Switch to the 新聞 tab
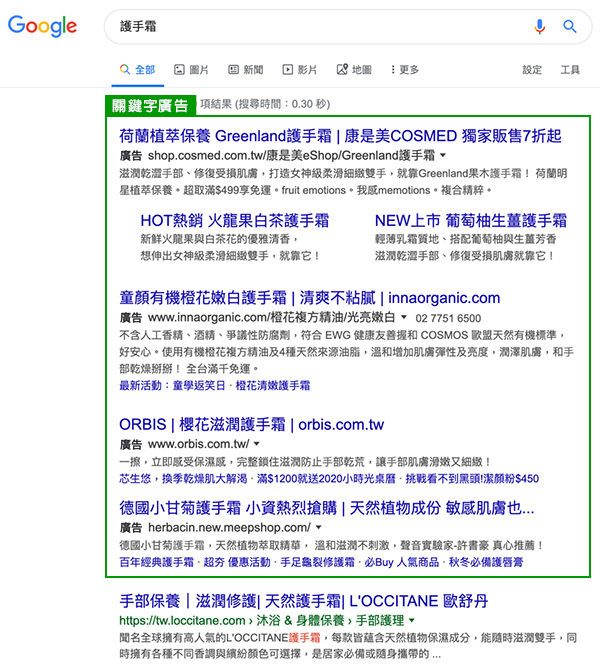Screen dimensions: 600x671 click(246, 70)
